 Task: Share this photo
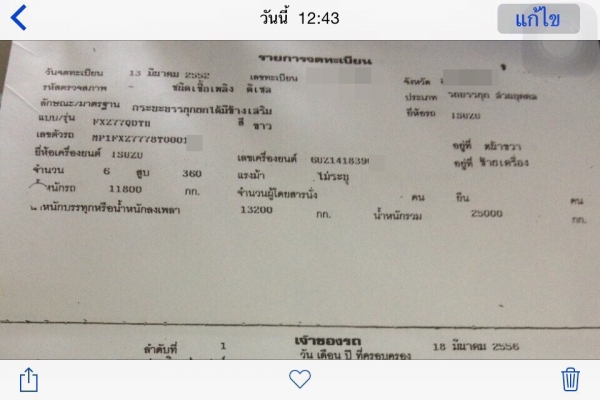coord(30,379)
